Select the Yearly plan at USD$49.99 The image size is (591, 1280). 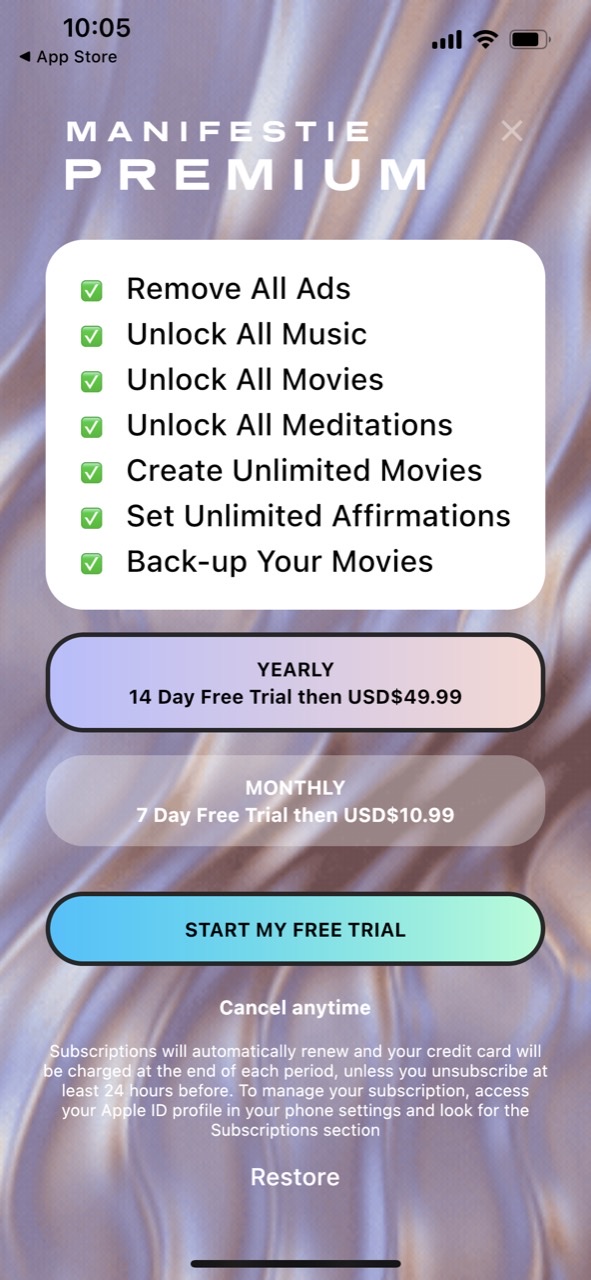point(295,683)
